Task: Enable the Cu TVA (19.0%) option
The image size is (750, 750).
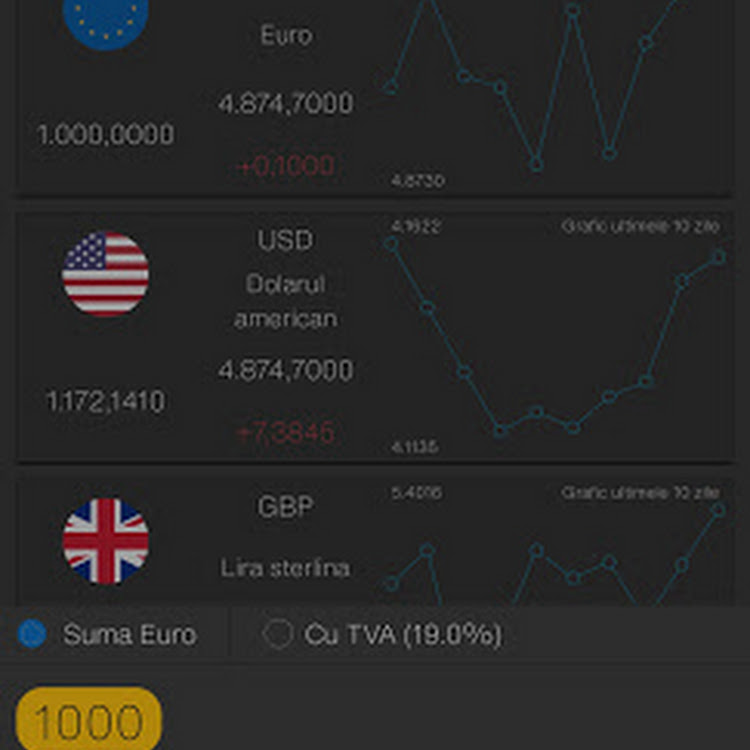Action: [277, 634]
